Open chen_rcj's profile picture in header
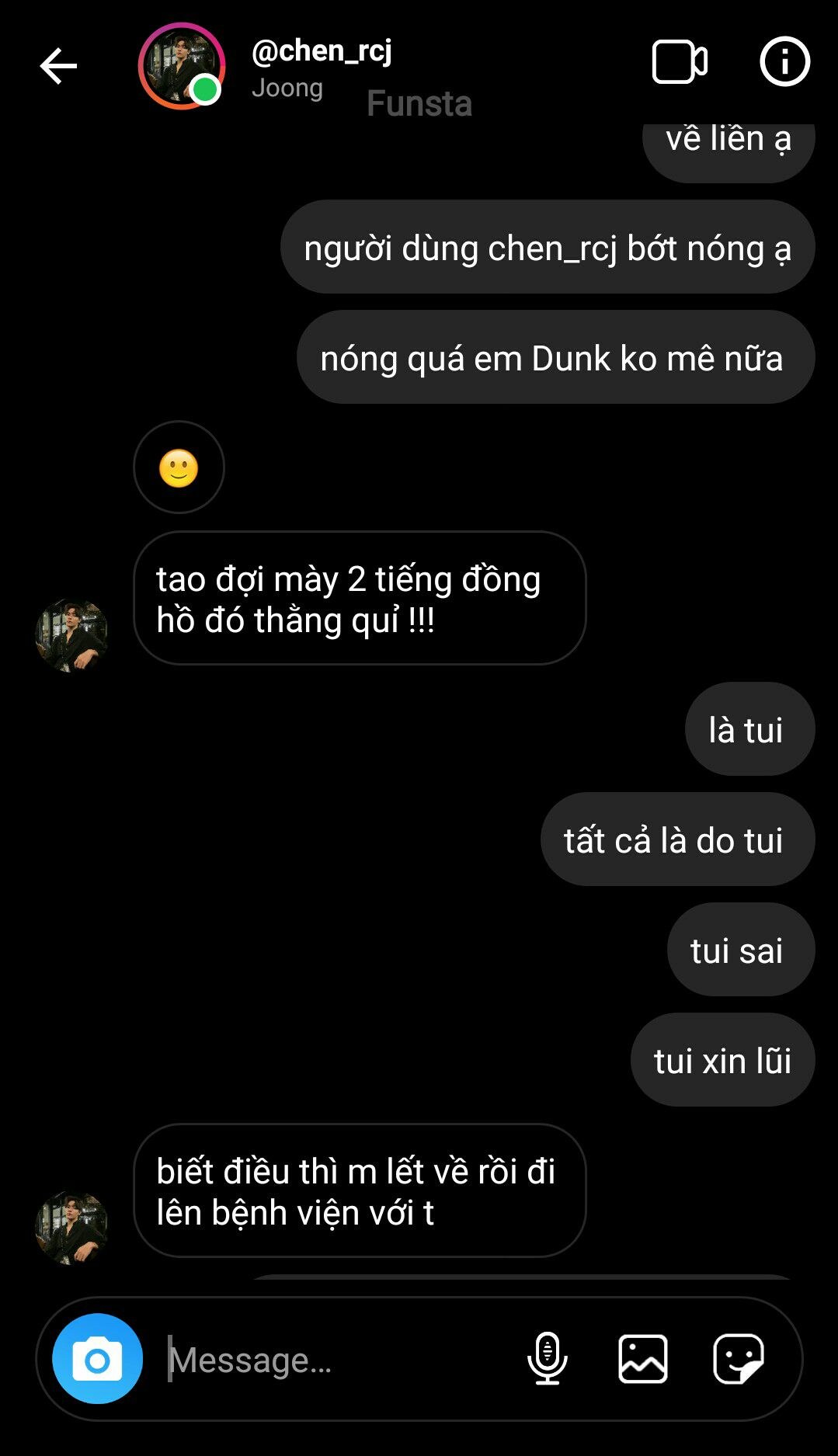The image size is (838, 1456). (182, 66)
